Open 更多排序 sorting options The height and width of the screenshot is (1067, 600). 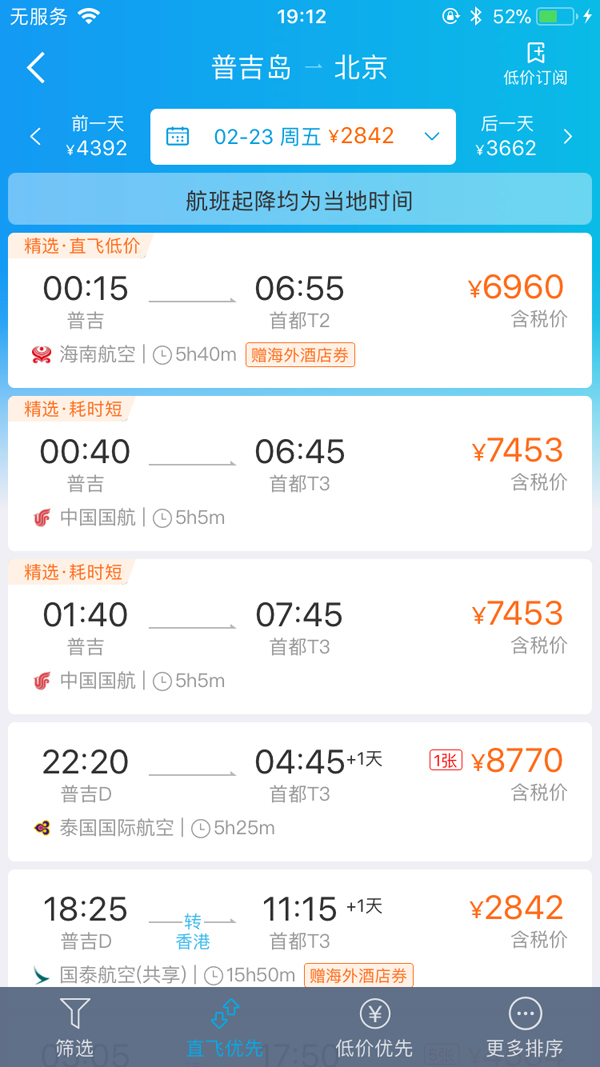click(525, 1027)
